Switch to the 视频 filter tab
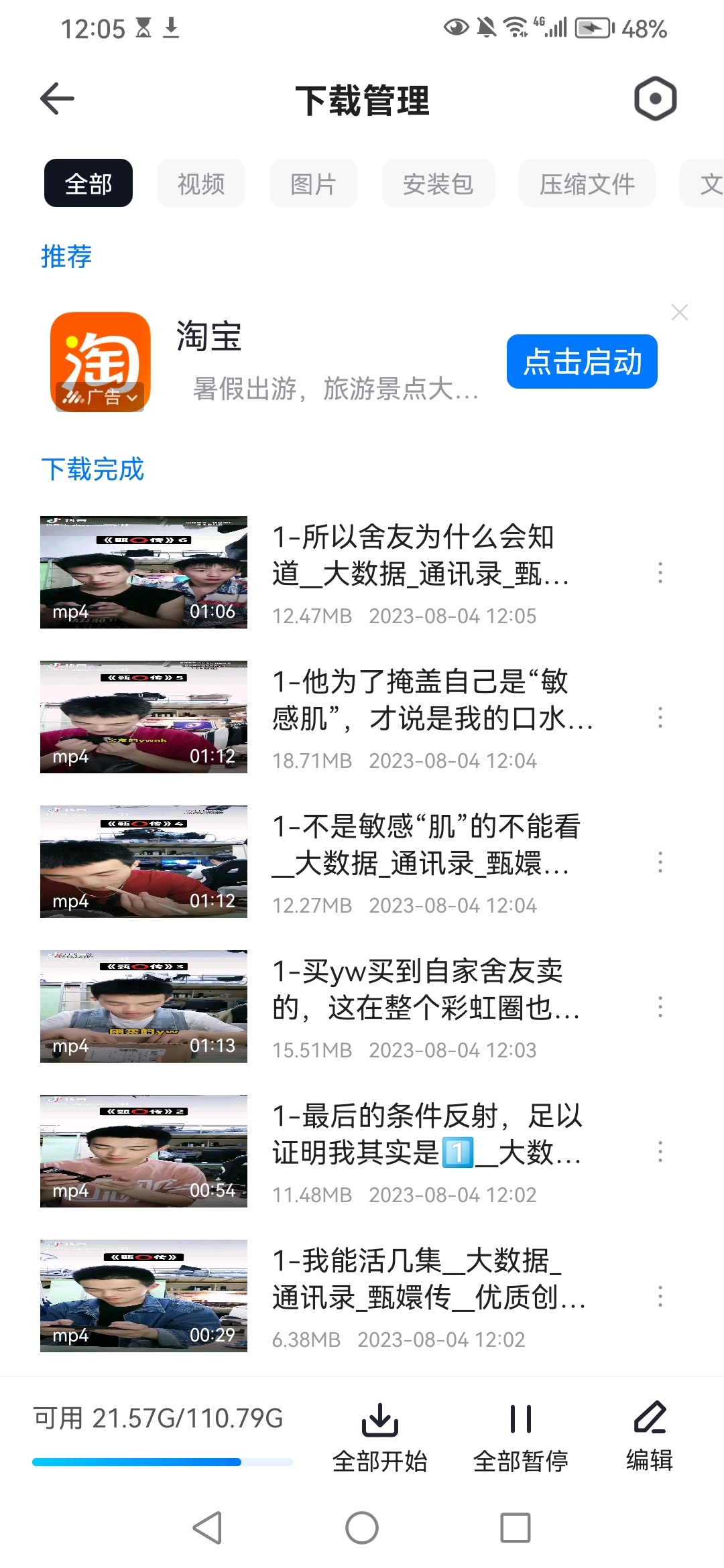 pos(201,184)
